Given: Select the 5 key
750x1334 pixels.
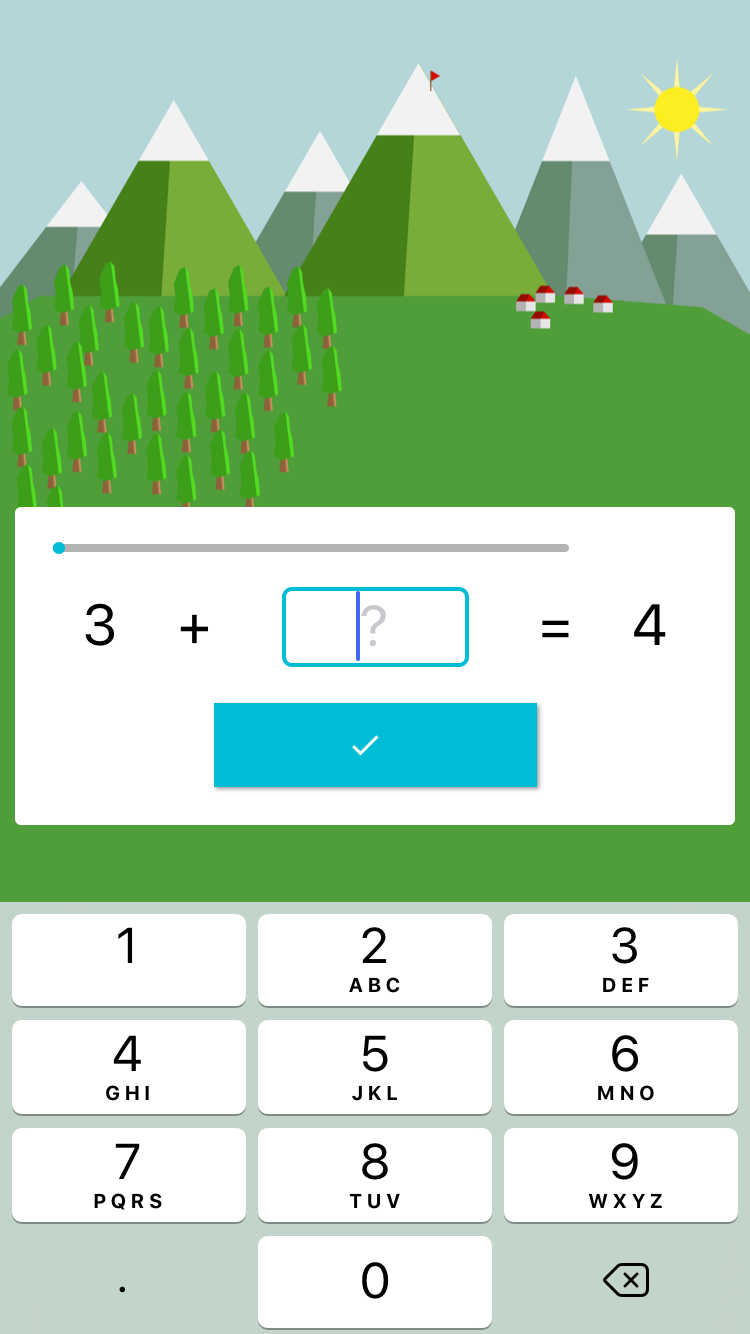Looking at the screenshot, I should pos(375,1066).
